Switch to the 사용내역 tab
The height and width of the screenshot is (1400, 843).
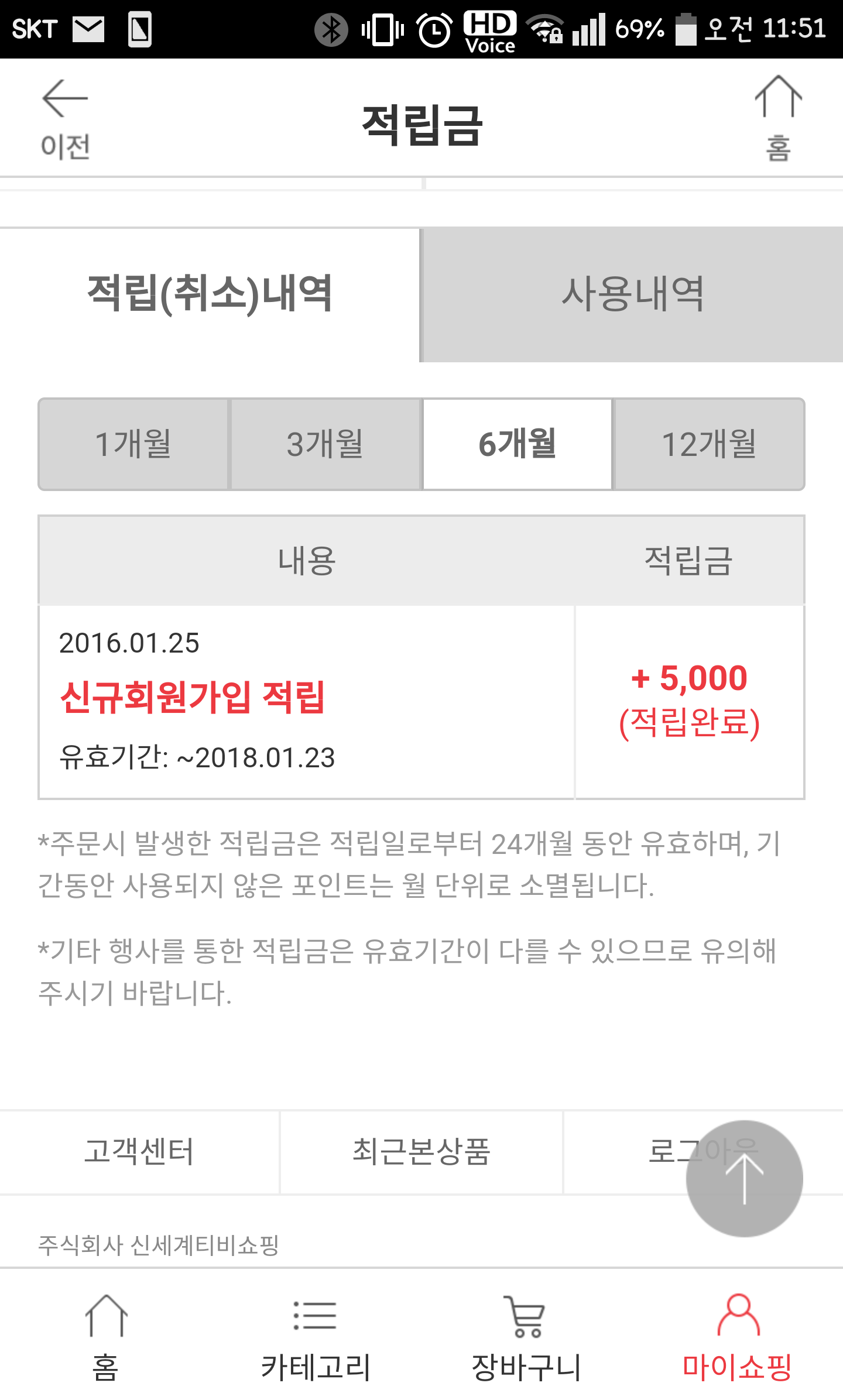click(632, 294)
